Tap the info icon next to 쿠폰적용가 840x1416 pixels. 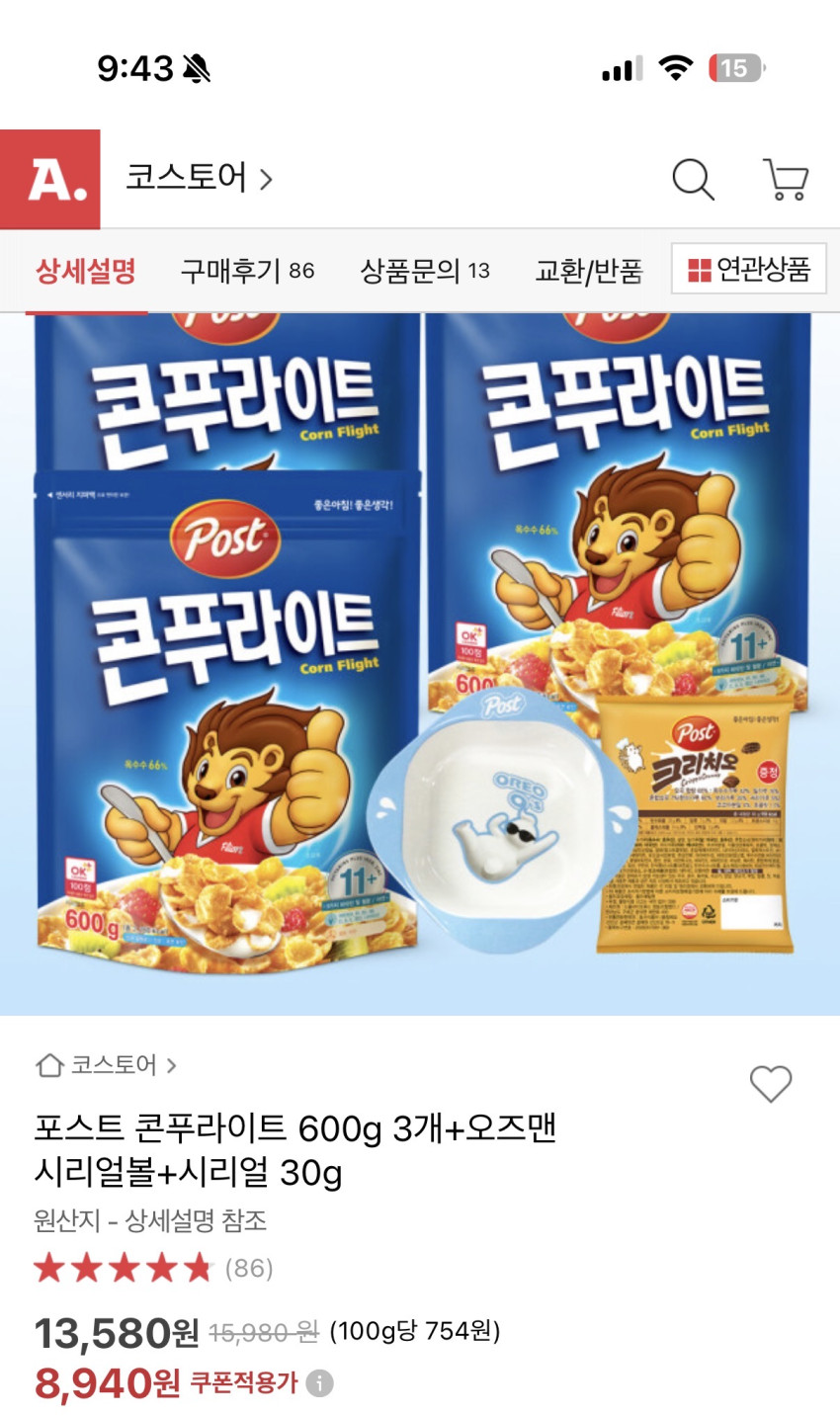click(x=319, y=1383)
